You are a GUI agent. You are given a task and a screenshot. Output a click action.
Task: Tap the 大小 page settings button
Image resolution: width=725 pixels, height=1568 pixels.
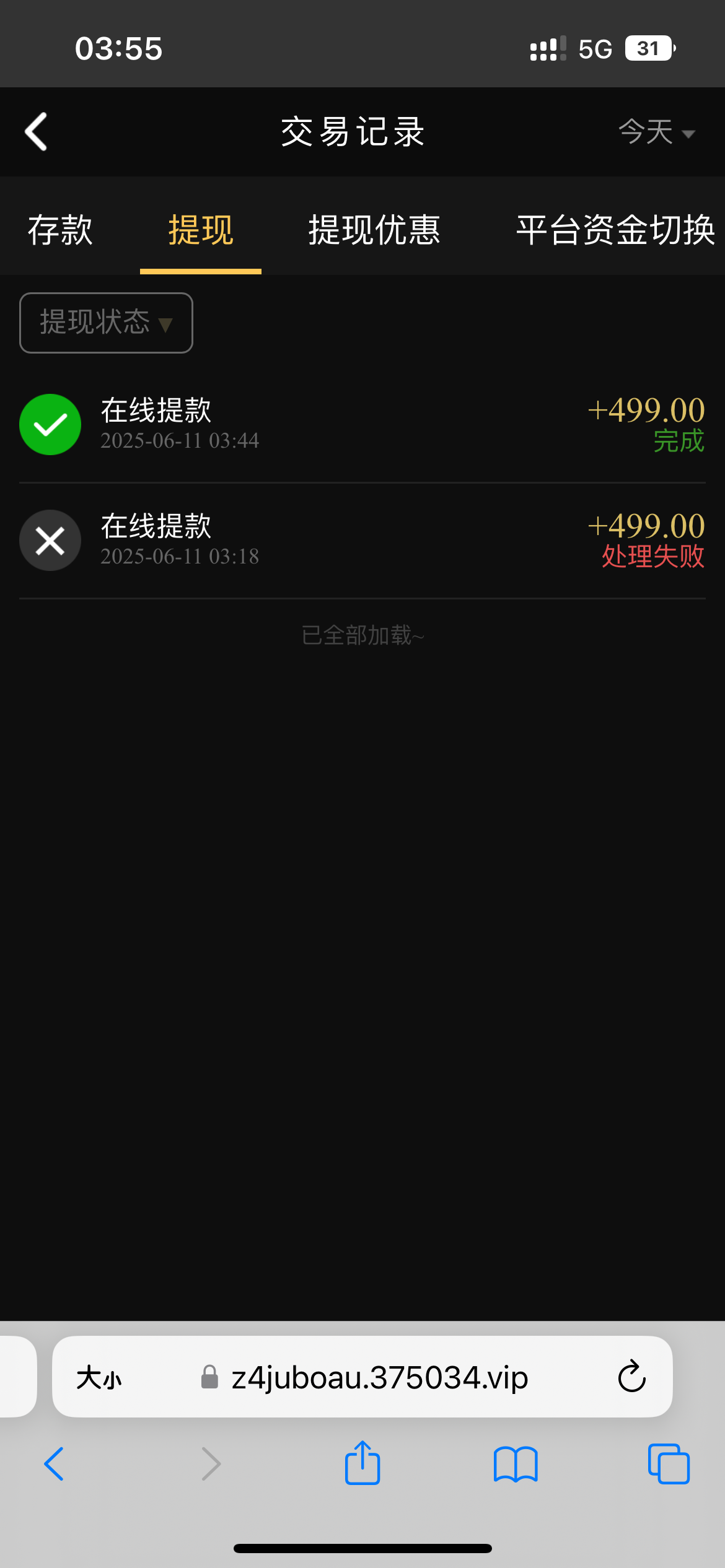pos(99,1378)
